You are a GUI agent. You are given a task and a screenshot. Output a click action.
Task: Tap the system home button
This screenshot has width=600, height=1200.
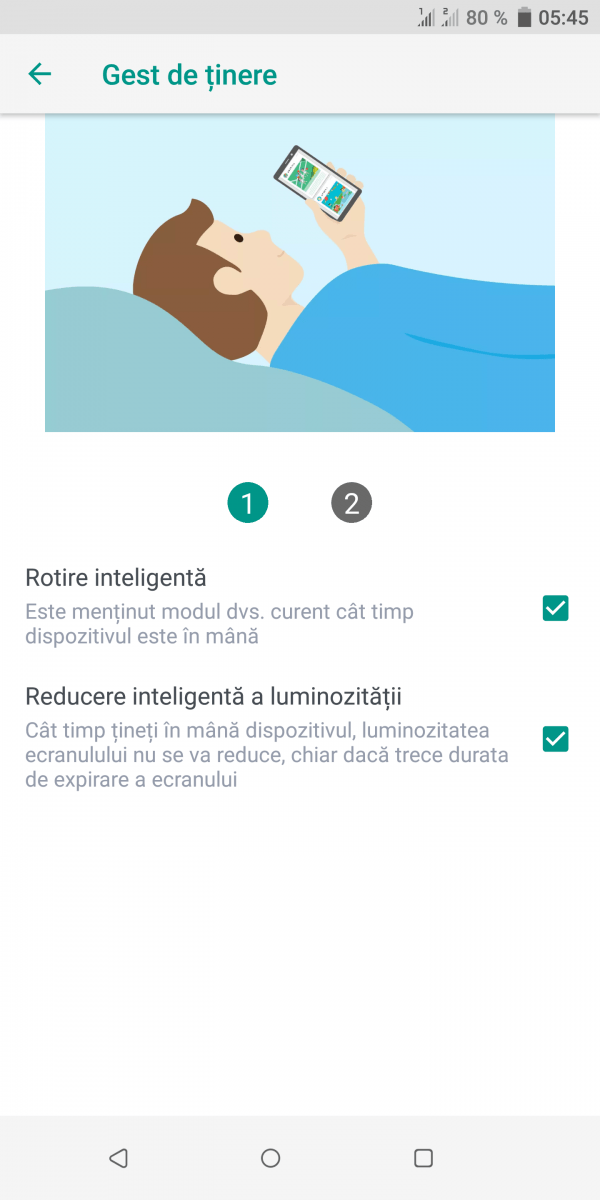270,1158
